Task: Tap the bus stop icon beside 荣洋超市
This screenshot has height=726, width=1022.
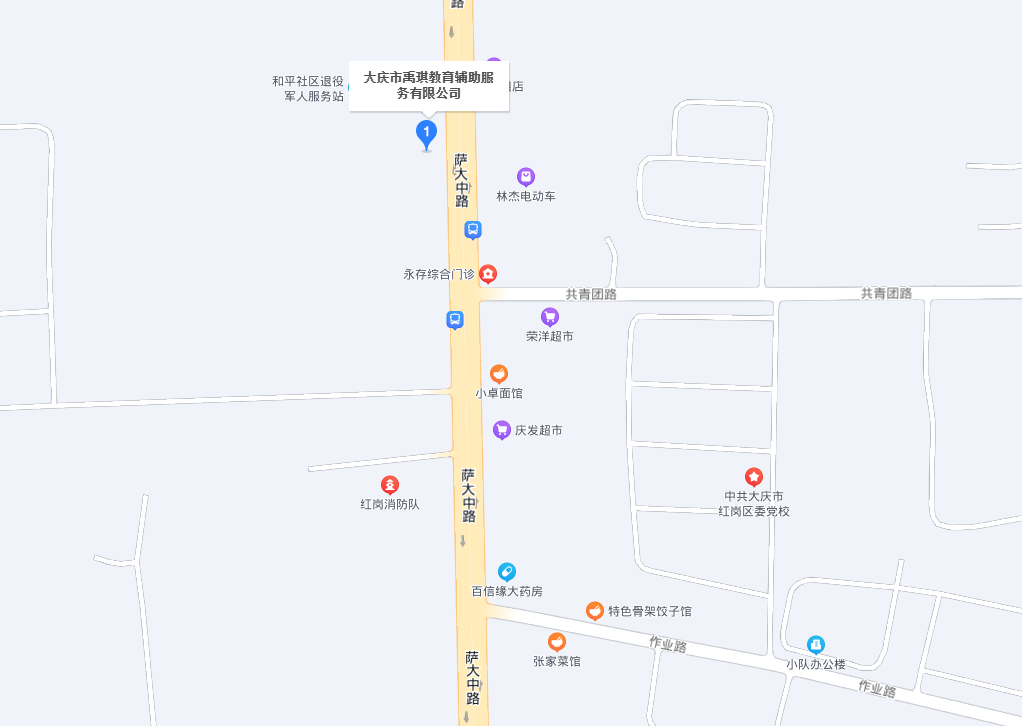Action: tap(455, 320)
